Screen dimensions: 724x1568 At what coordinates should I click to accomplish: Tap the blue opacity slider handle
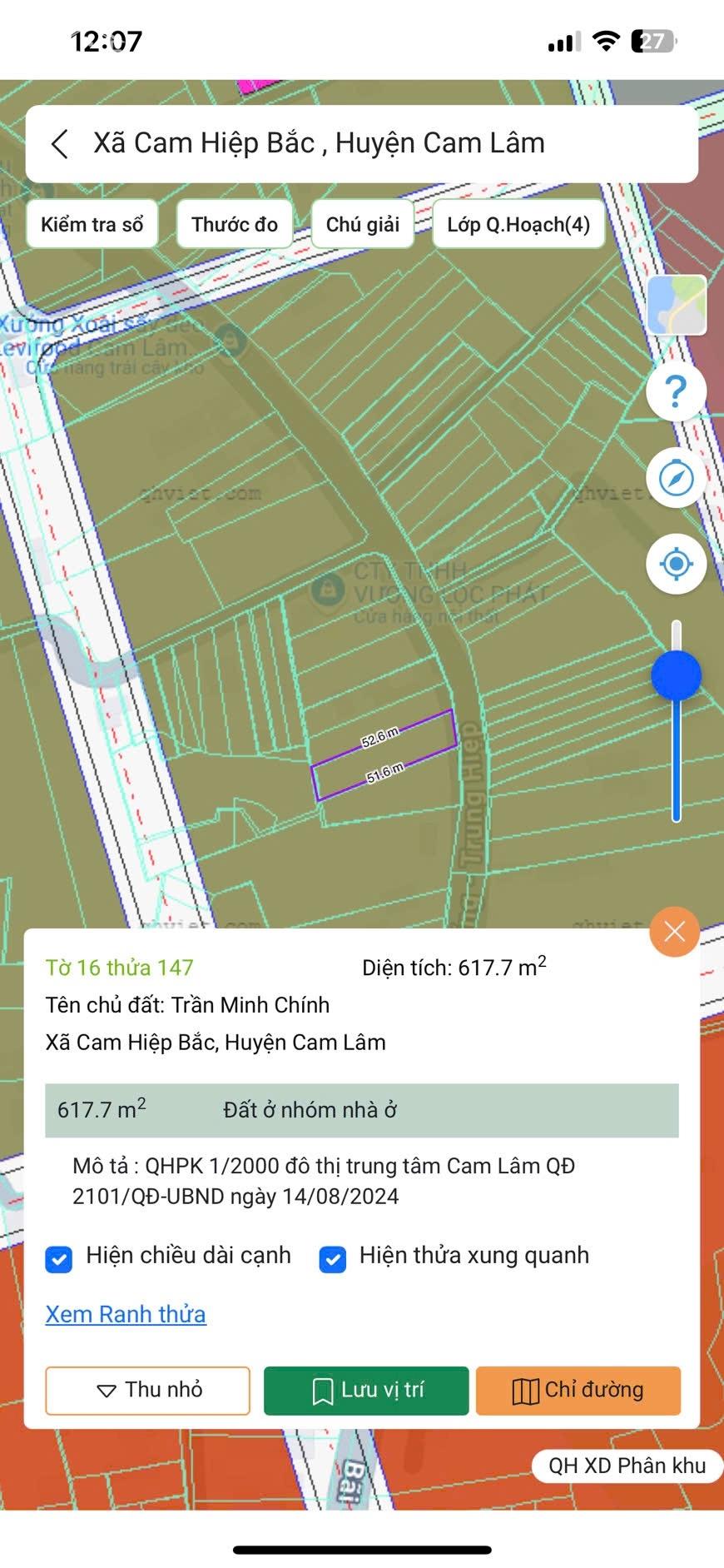click(677, 675)
